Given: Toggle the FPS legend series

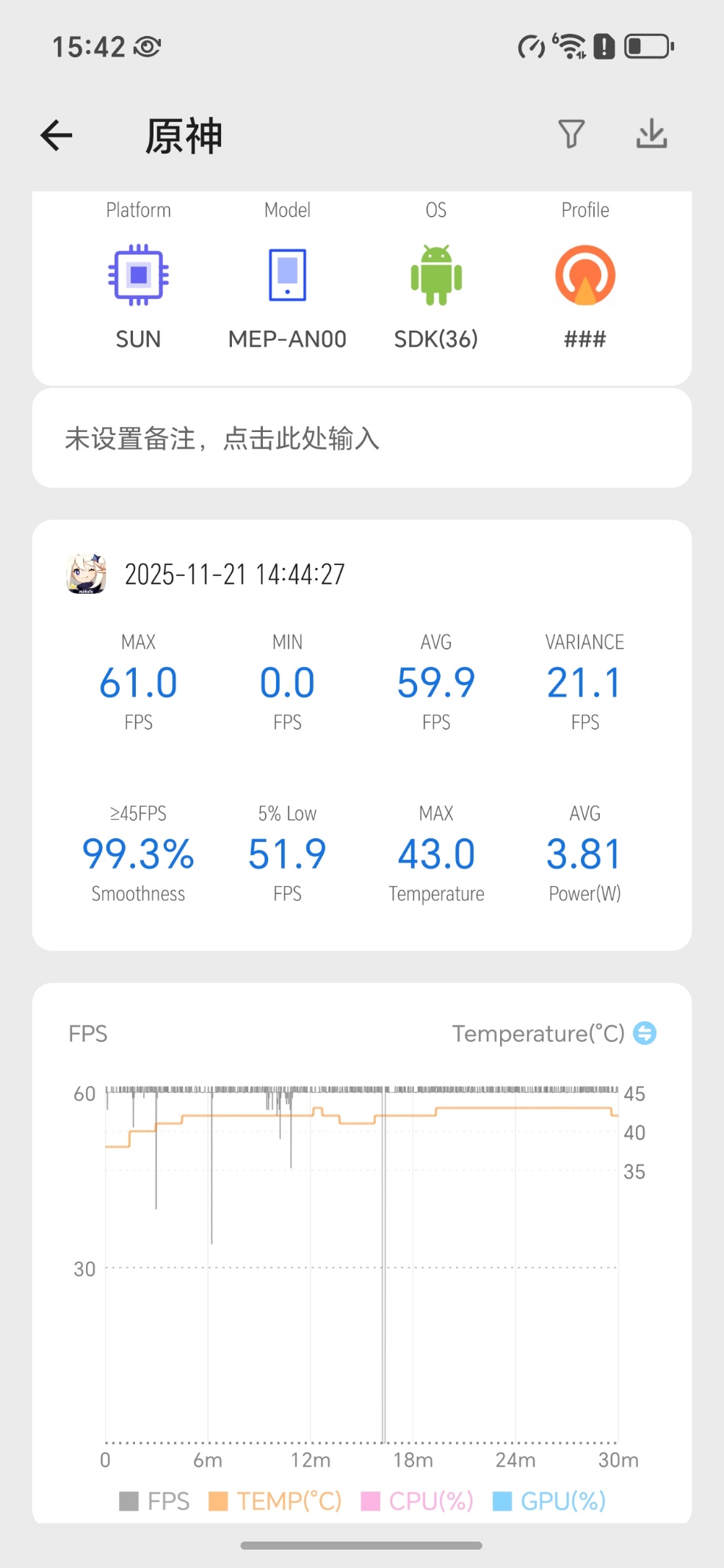Looking at the screenshot, I should click(154, 1501).
